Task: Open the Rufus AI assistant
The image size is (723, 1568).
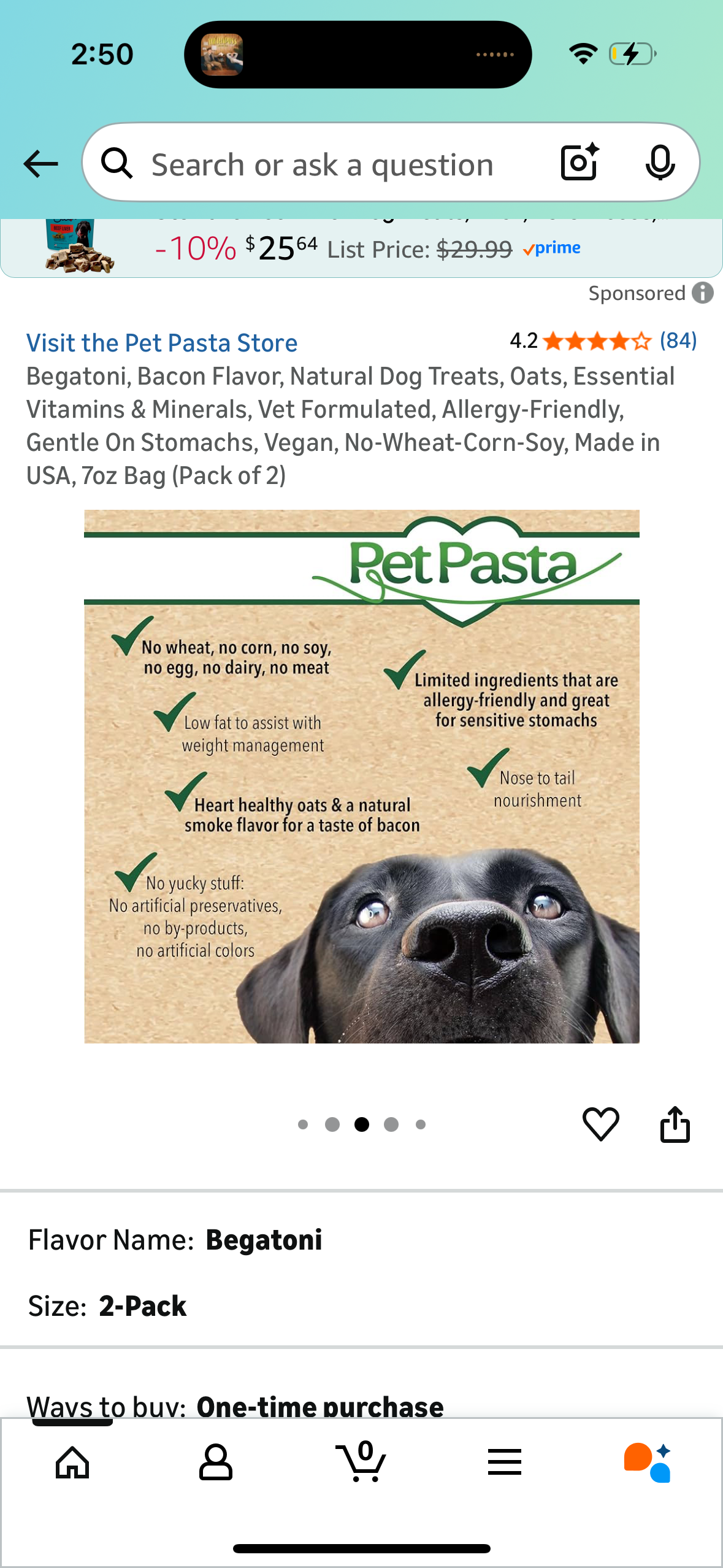Action: click(x=648, y=1462)
